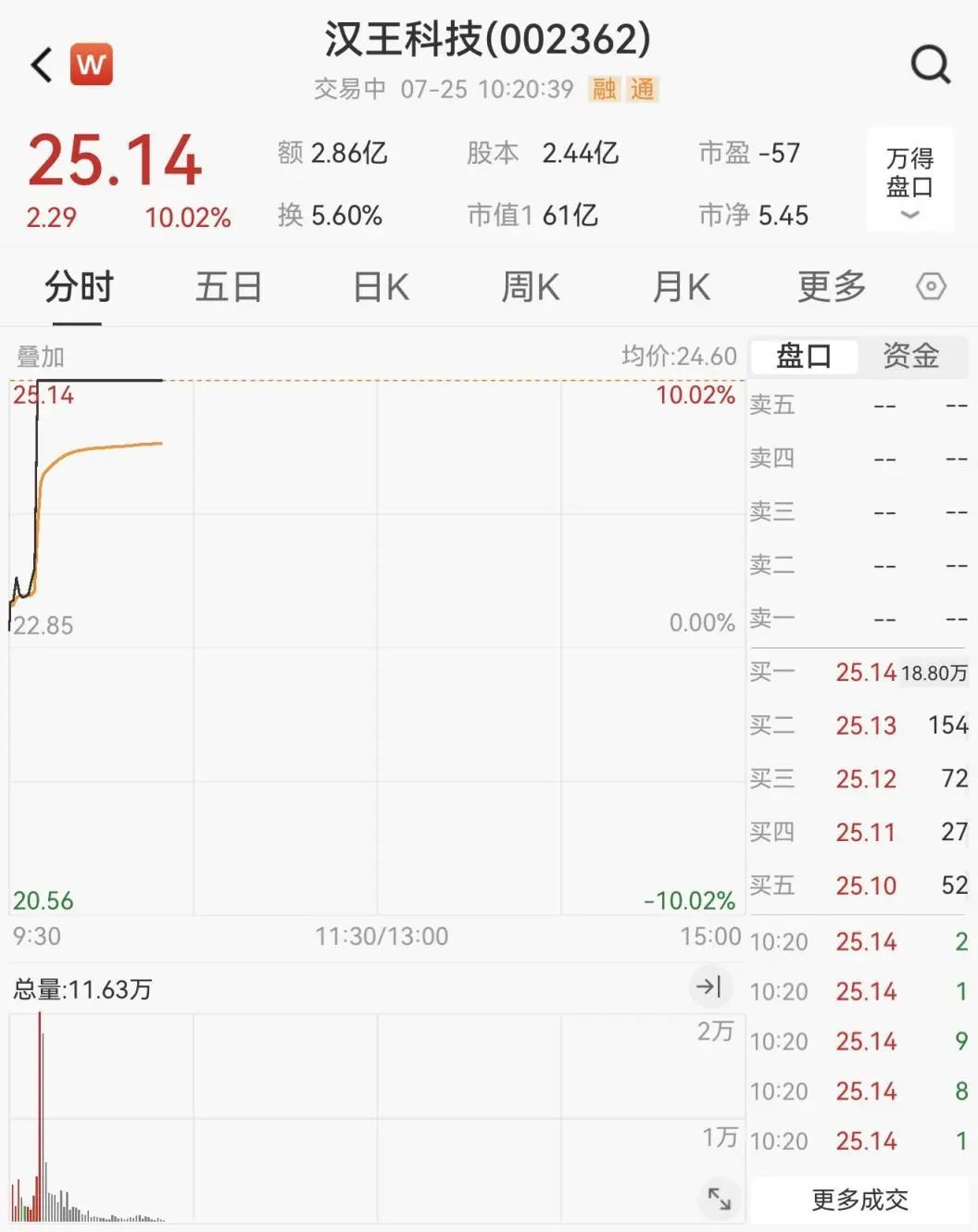Viewport: 978px width, 1232px height.
Task: Expand the chart to full screen
Action: coord(719,1198)
